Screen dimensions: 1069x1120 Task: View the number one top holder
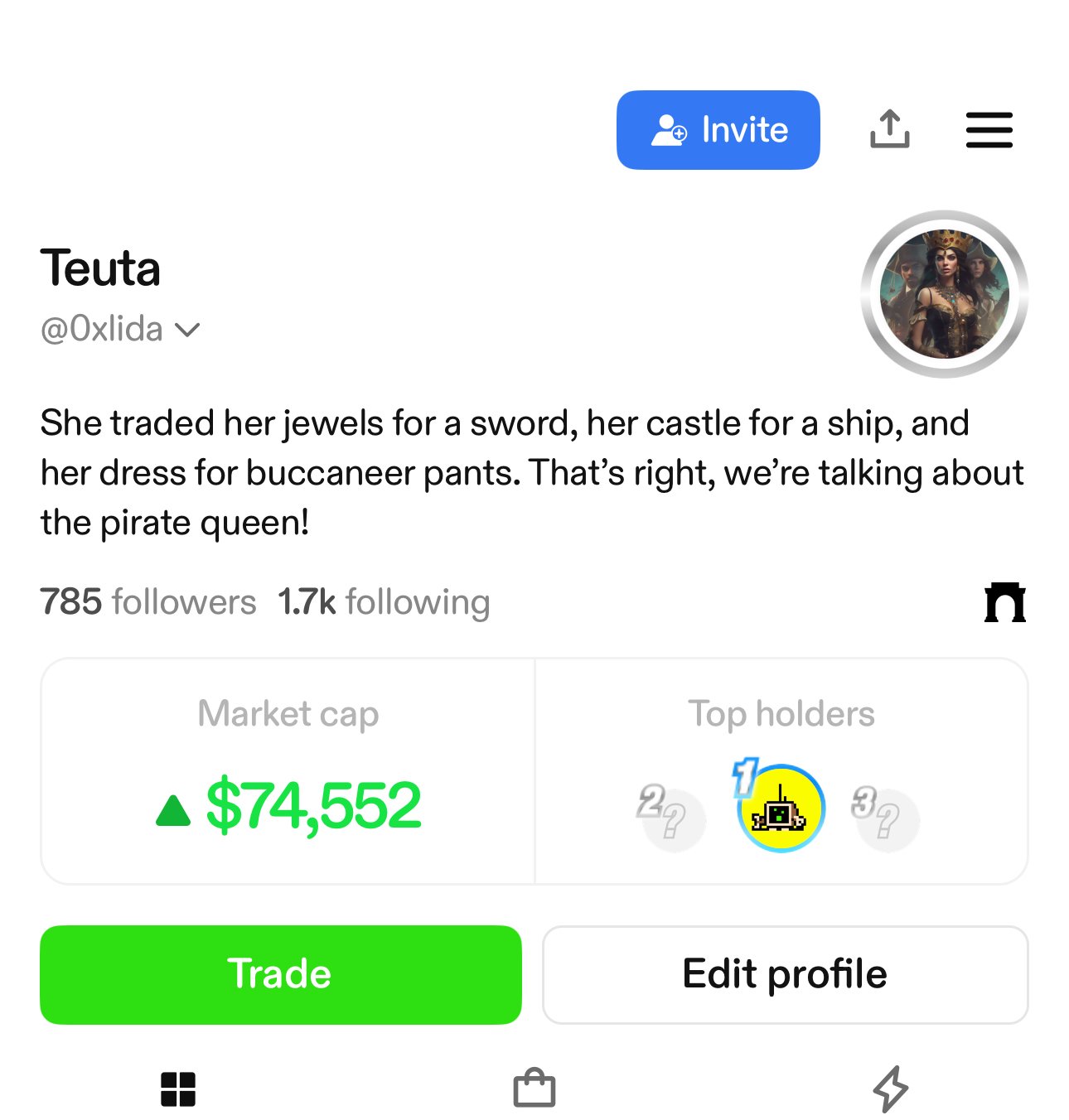click(780, 809)
